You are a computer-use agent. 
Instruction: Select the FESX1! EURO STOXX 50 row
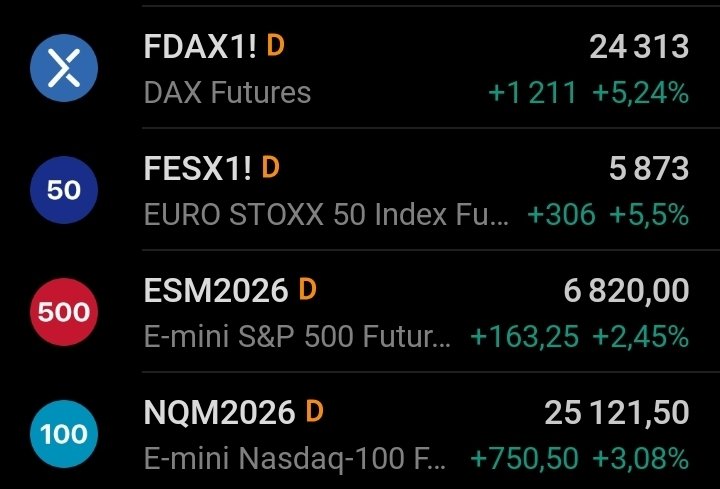[360, 190]
